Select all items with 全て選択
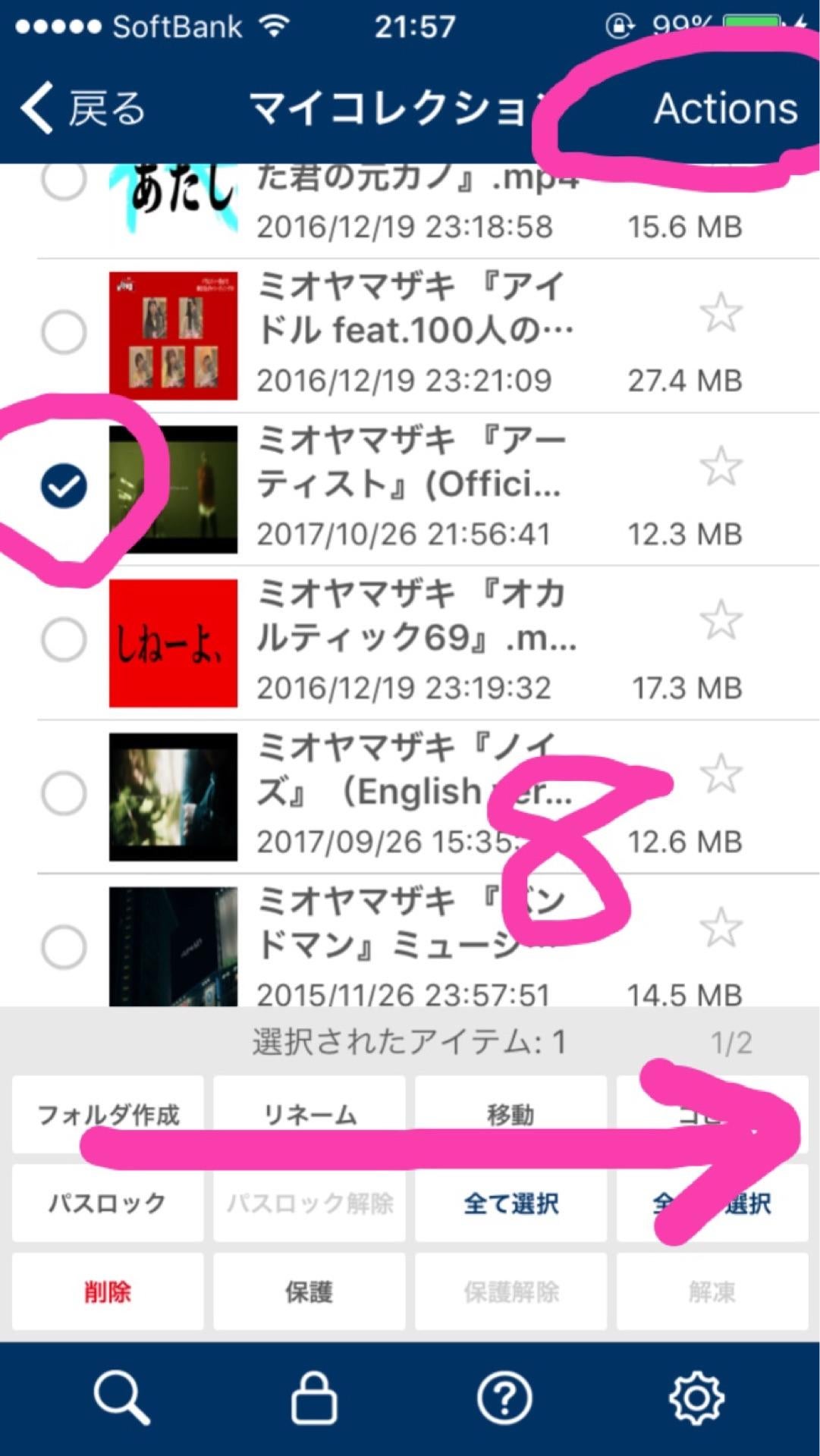Screen dimensions: 820x1456 (x=511, y=1203)
